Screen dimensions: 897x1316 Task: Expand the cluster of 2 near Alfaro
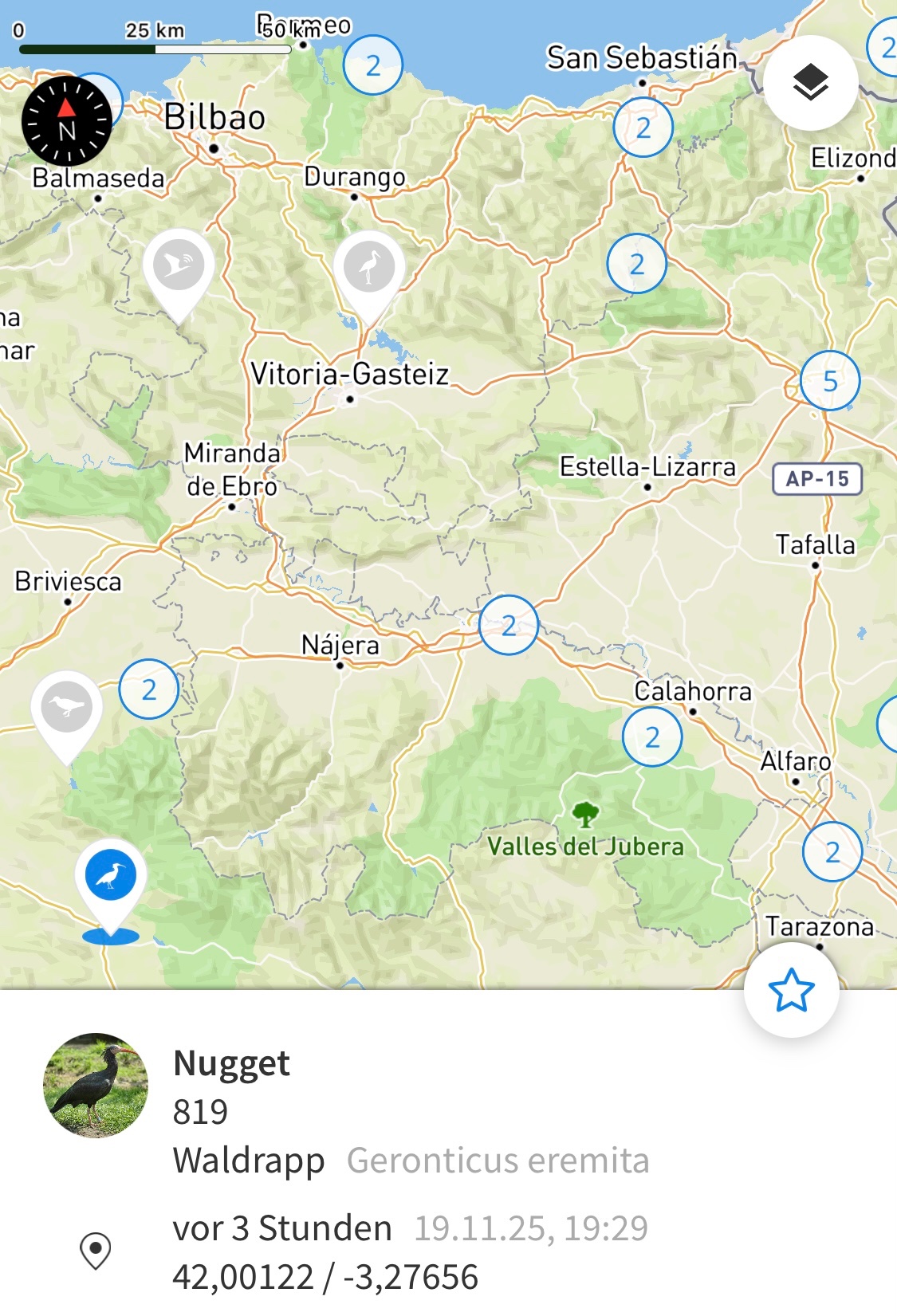pyautogui.click(x=832, y=852)
